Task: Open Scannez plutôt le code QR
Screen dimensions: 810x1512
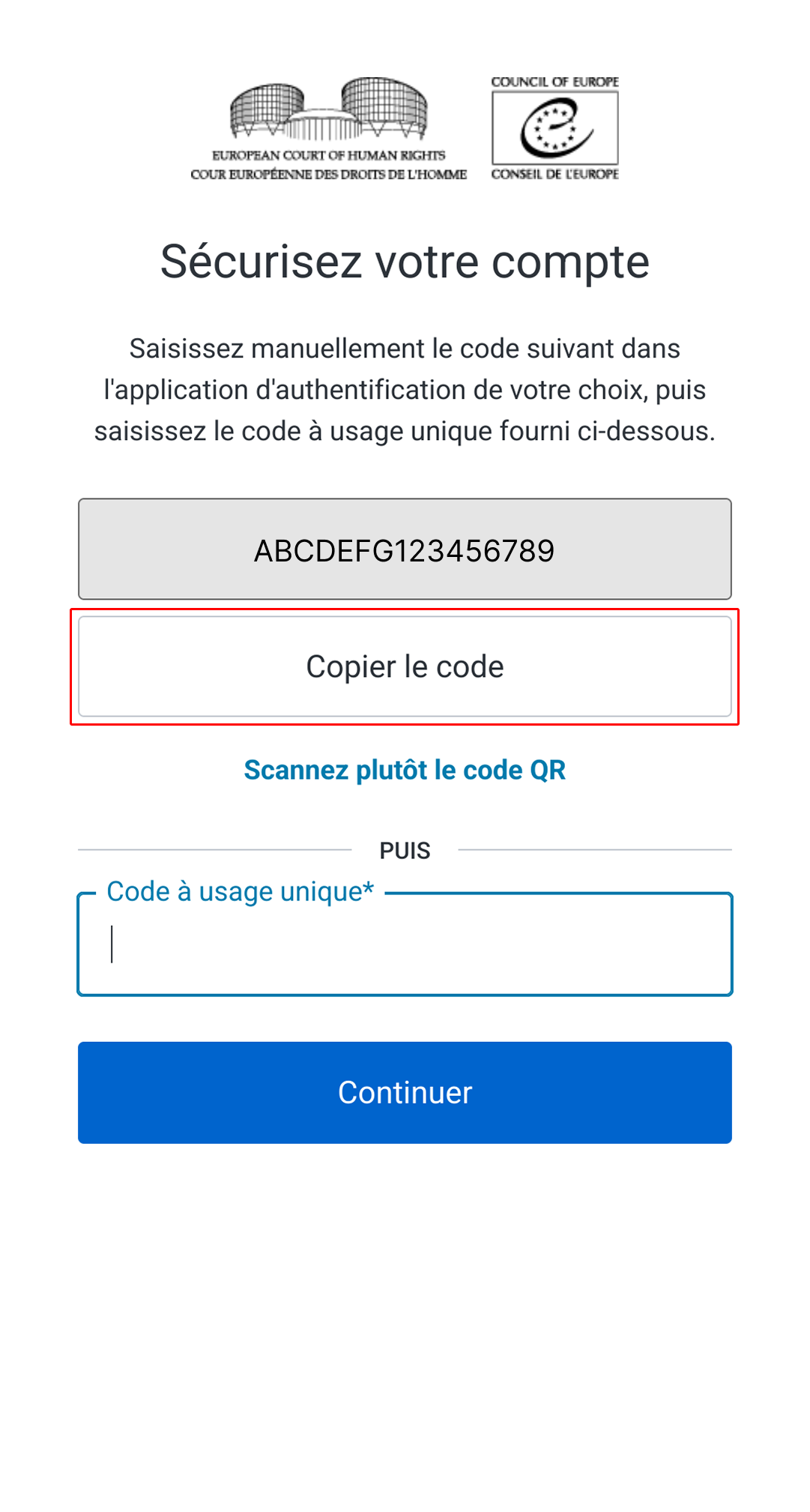Action: (405, 769)
